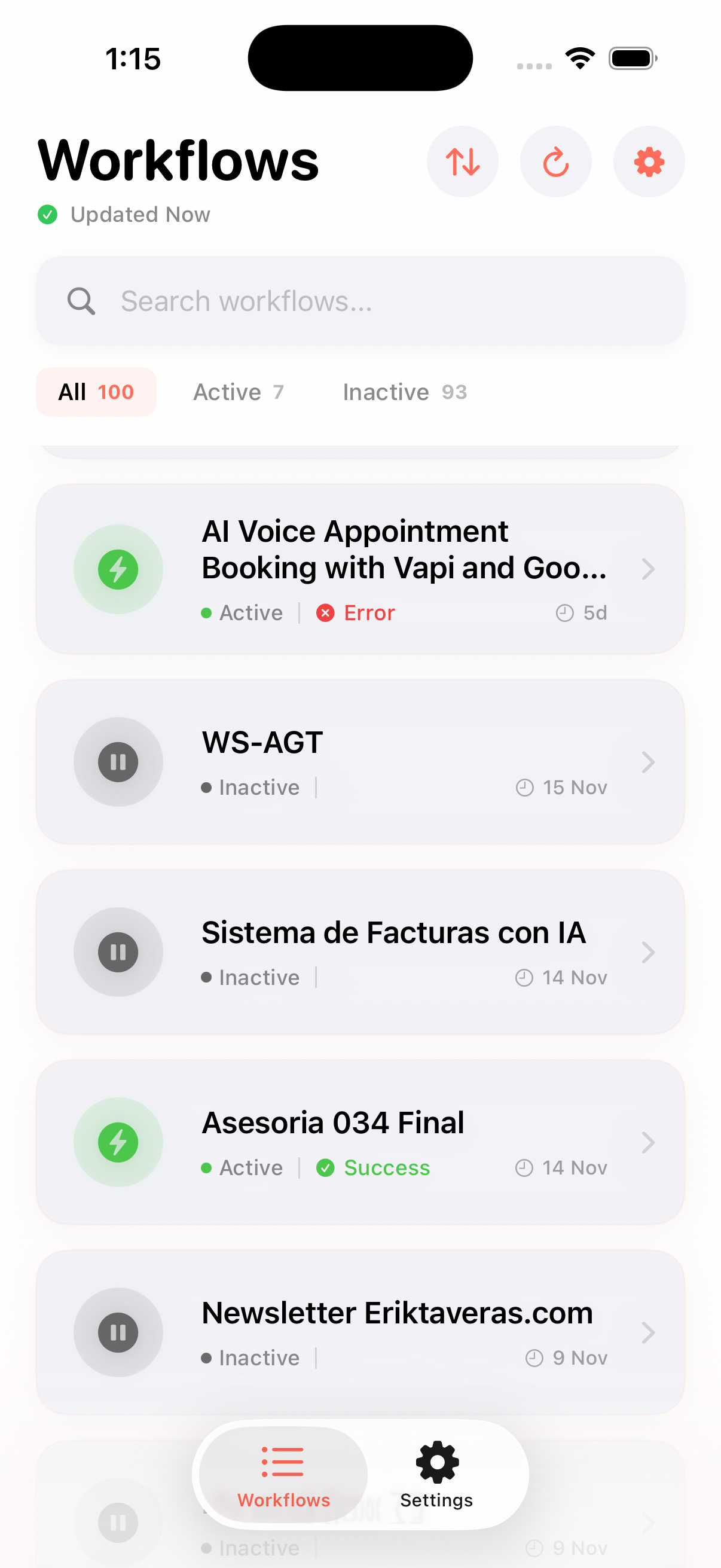
Task: Select the Workflows item in bottom navigation
Action: tap(283, 1473)
